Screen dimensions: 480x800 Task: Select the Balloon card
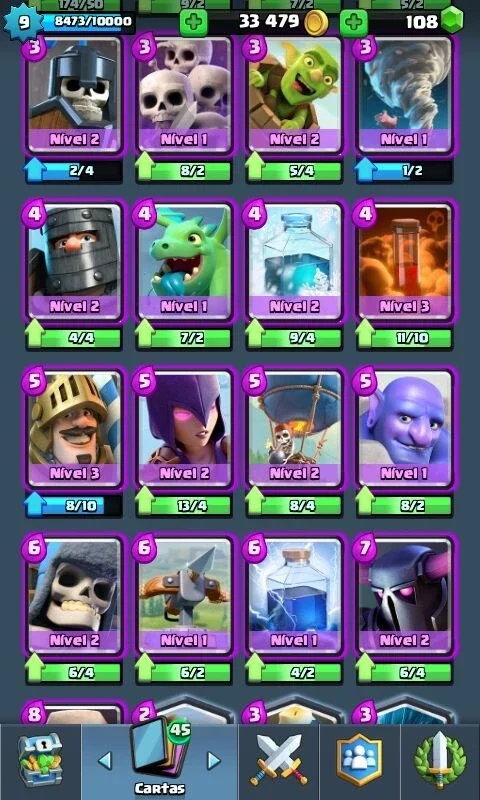point(295,429)
